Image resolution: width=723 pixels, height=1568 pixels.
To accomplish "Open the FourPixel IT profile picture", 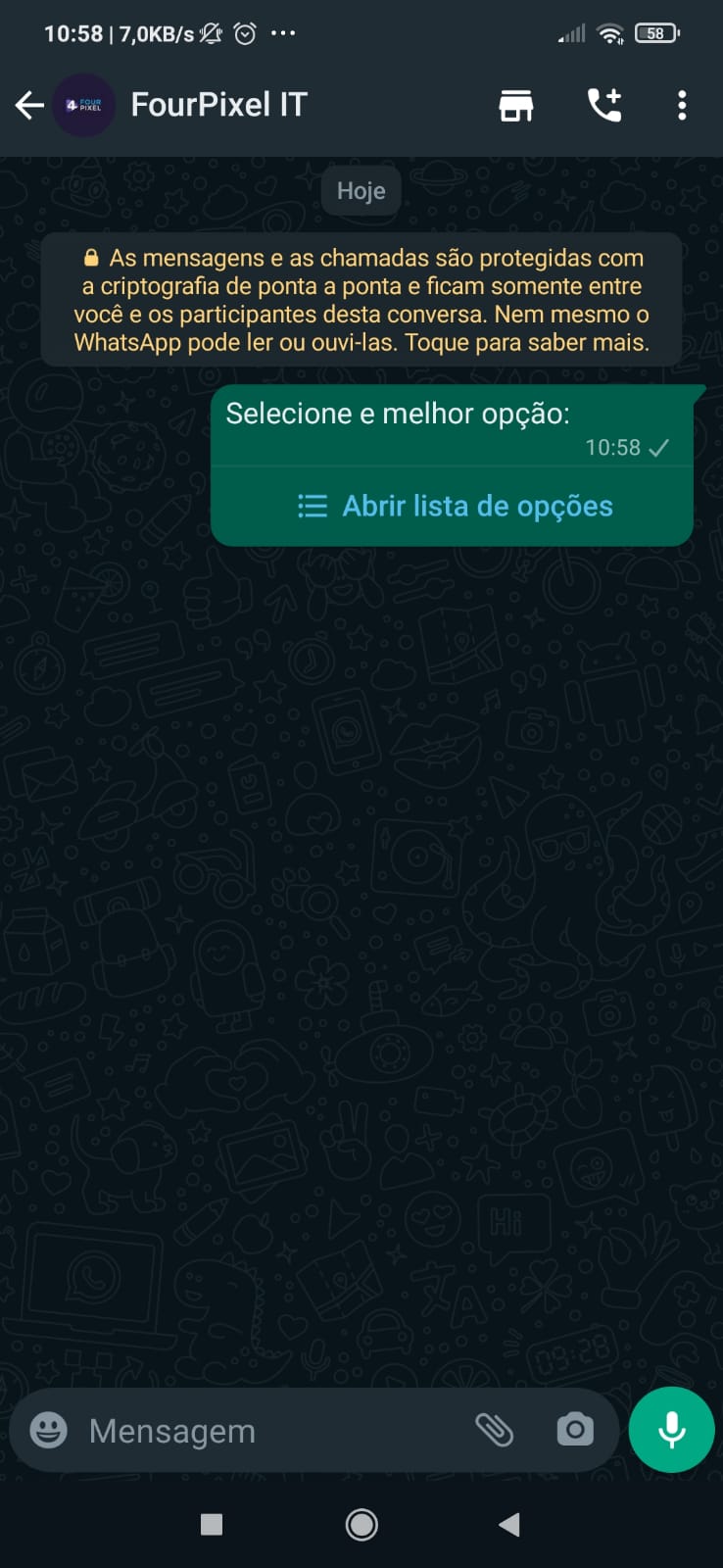I will click(x=84, y=104).
